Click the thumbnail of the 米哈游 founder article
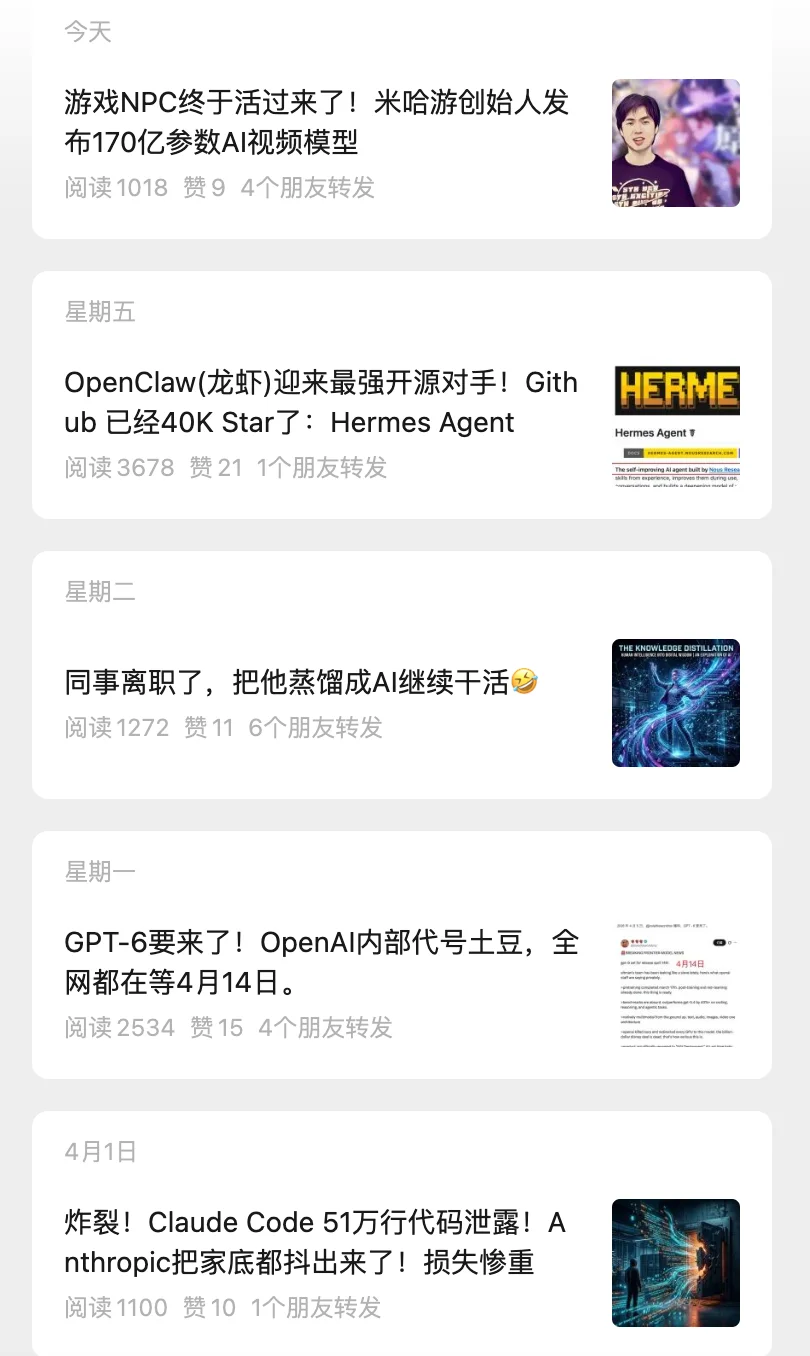Image resolution: width=810 pixels, height=1356 pixels. click(x=676, y=142)
